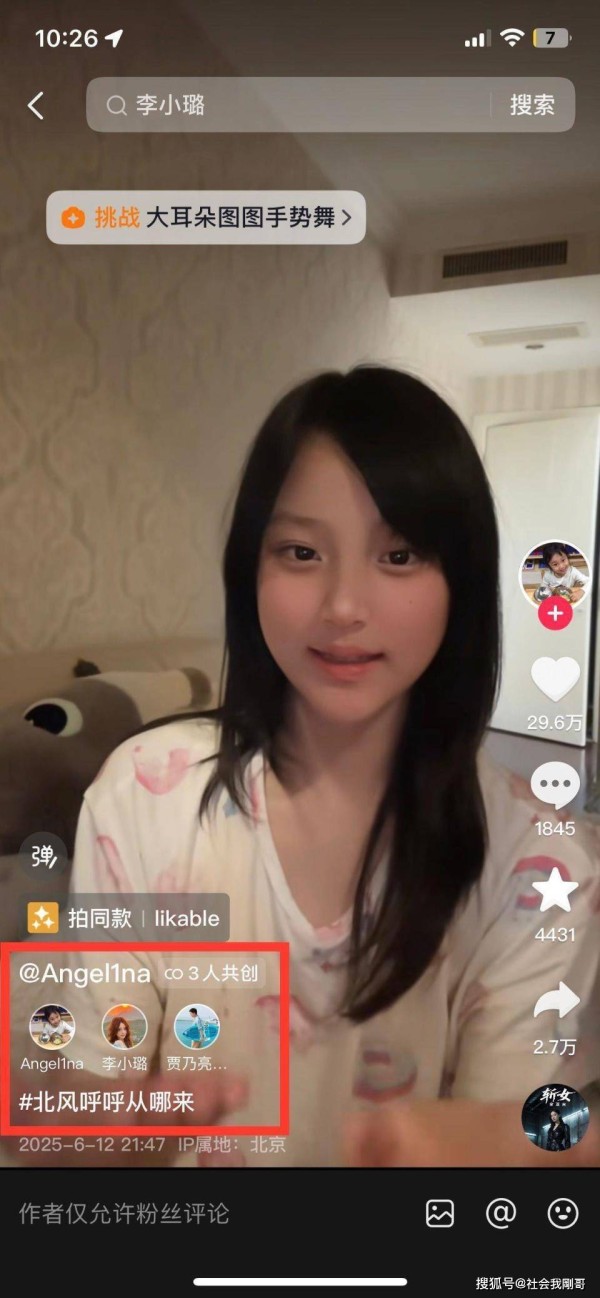Open the 大耳朵图图手势舞 challenge chip
The image size is (600, 1298).
(x=206, y=217)
